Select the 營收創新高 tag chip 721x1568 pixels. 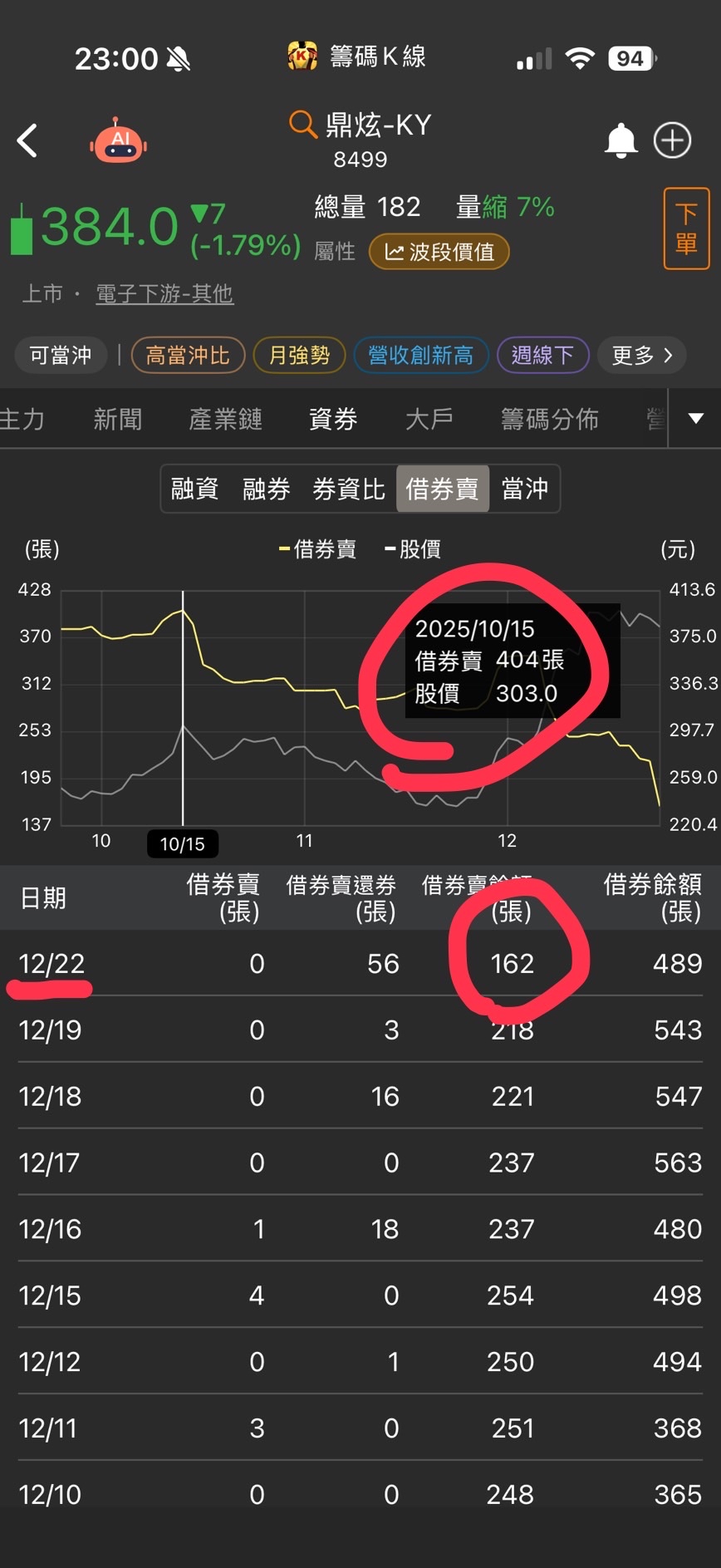click(420, 356)
